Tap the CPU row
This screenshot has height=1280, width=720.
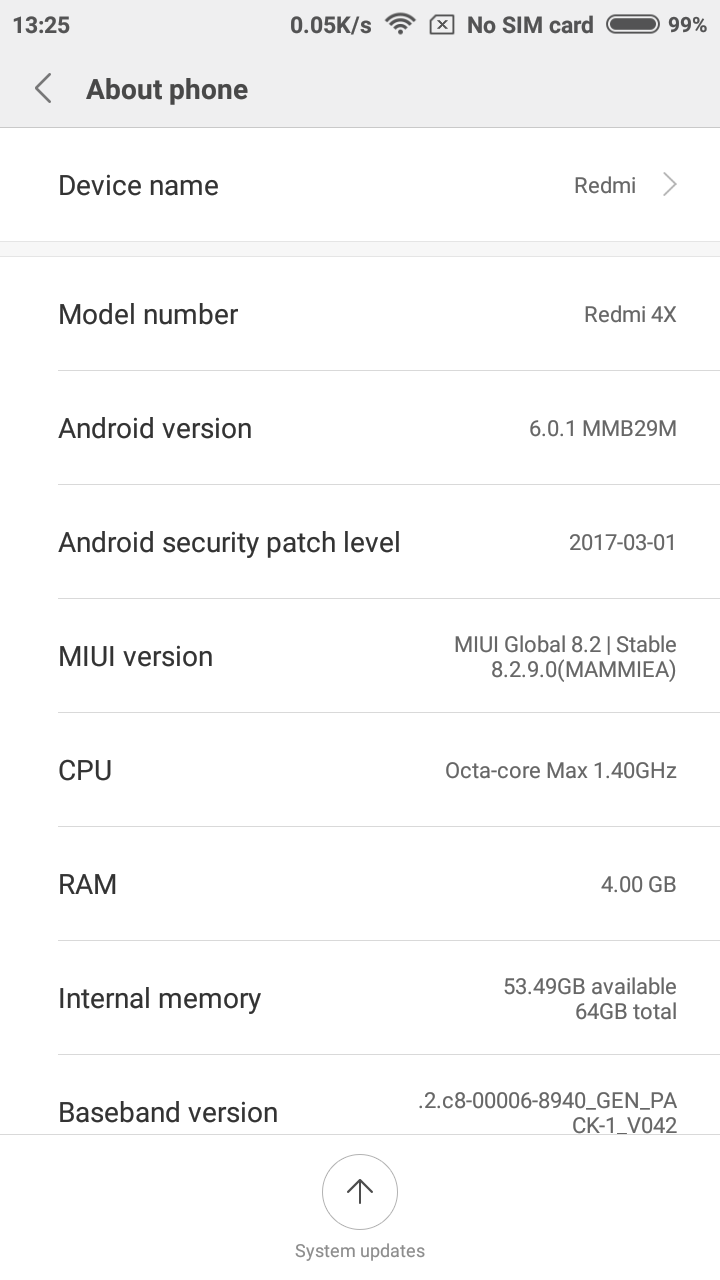tap(360, 770)
